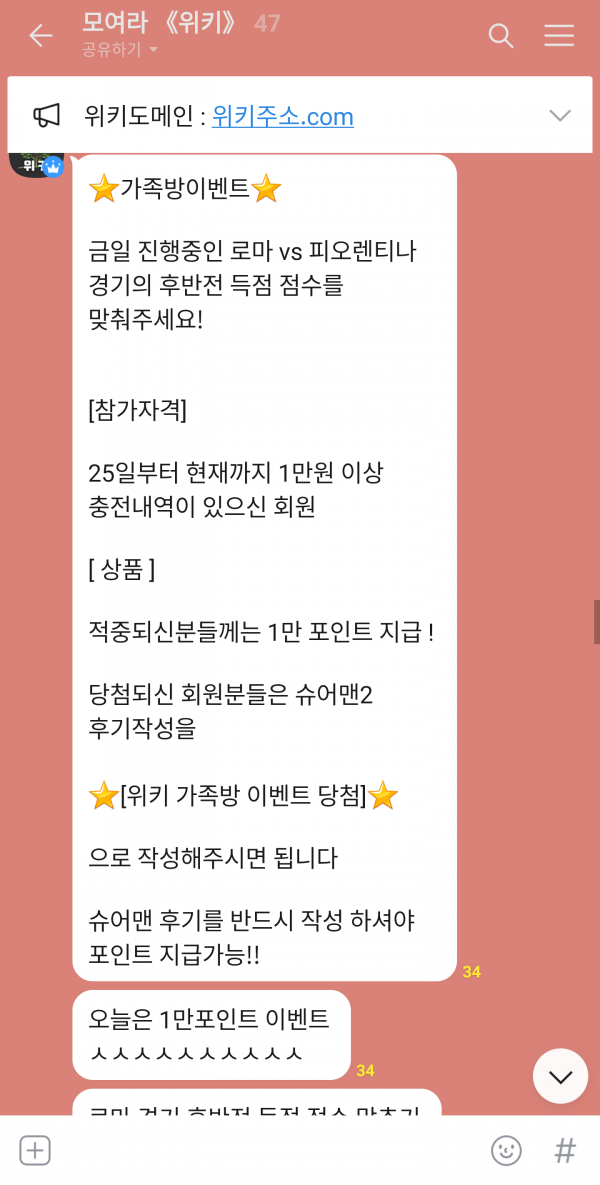The height and width of the screenshot is (1185, 600).
Task: Open the 공유하기 dropdown
Action: click(x=121, y=50)
